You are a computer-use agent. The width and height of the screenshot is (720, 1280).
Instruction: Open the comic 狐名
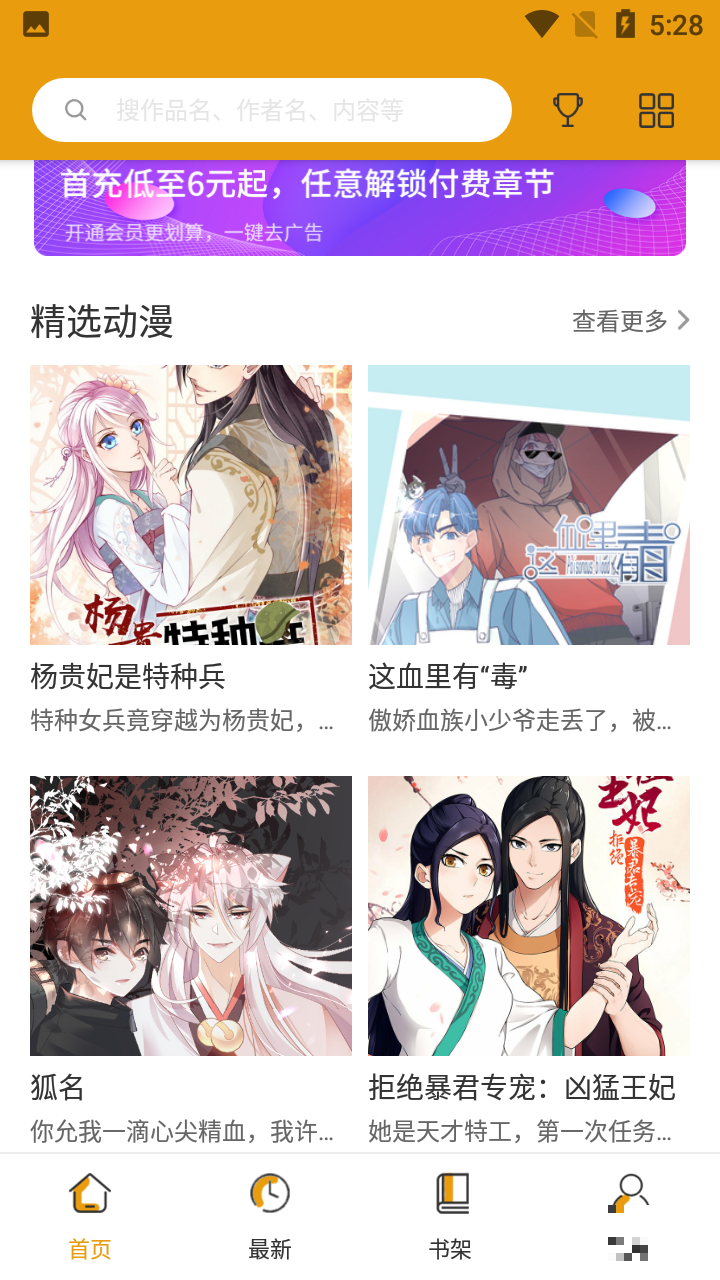pyautogui.click(x=191, y=916)
